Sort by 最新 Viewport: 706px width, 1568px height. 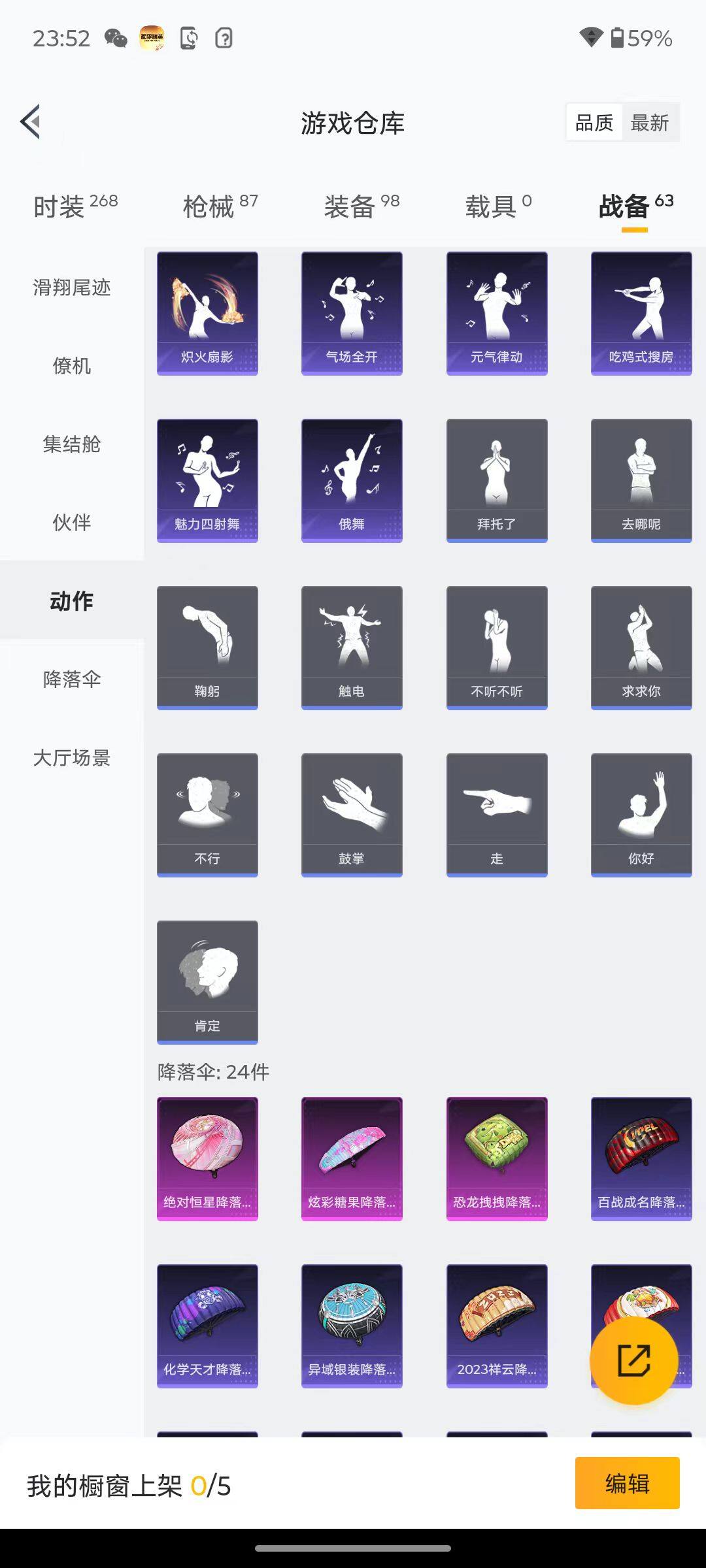tap(649, 123)
